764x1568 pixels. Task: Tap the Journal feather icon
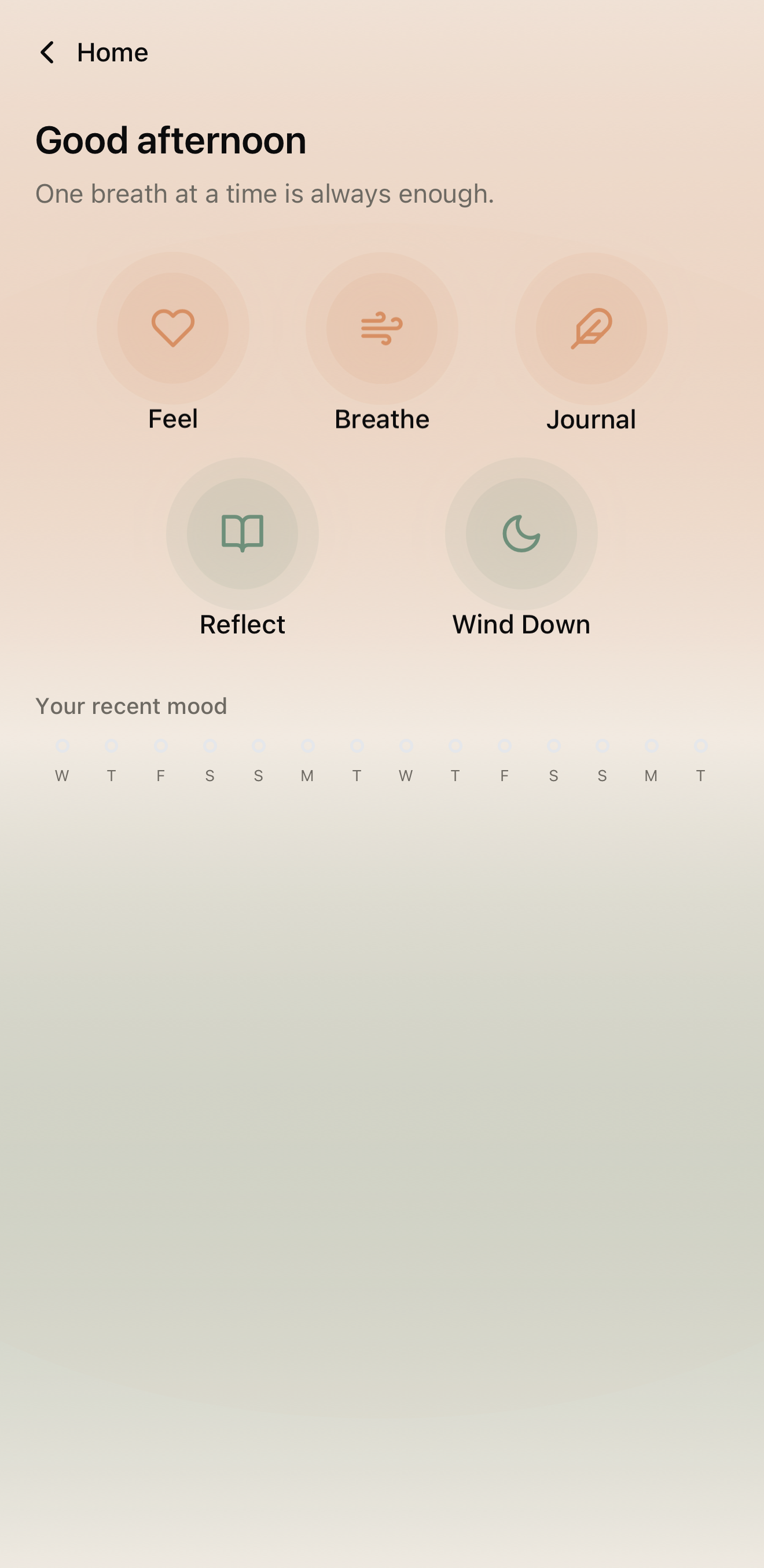pos(592,328)
